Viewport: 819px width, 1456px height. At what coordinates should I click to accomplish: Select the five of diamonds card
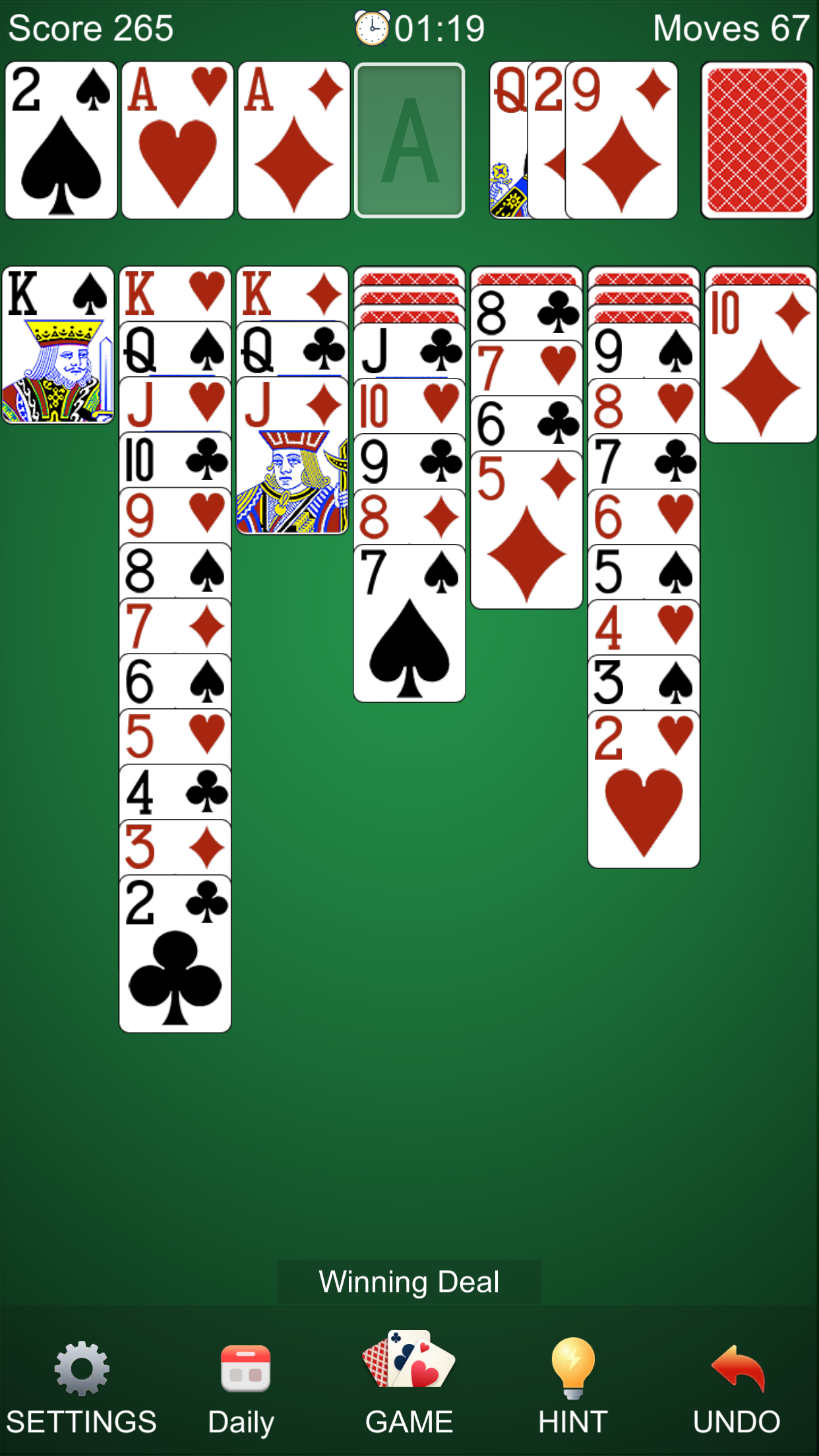[x=526, y=534]
